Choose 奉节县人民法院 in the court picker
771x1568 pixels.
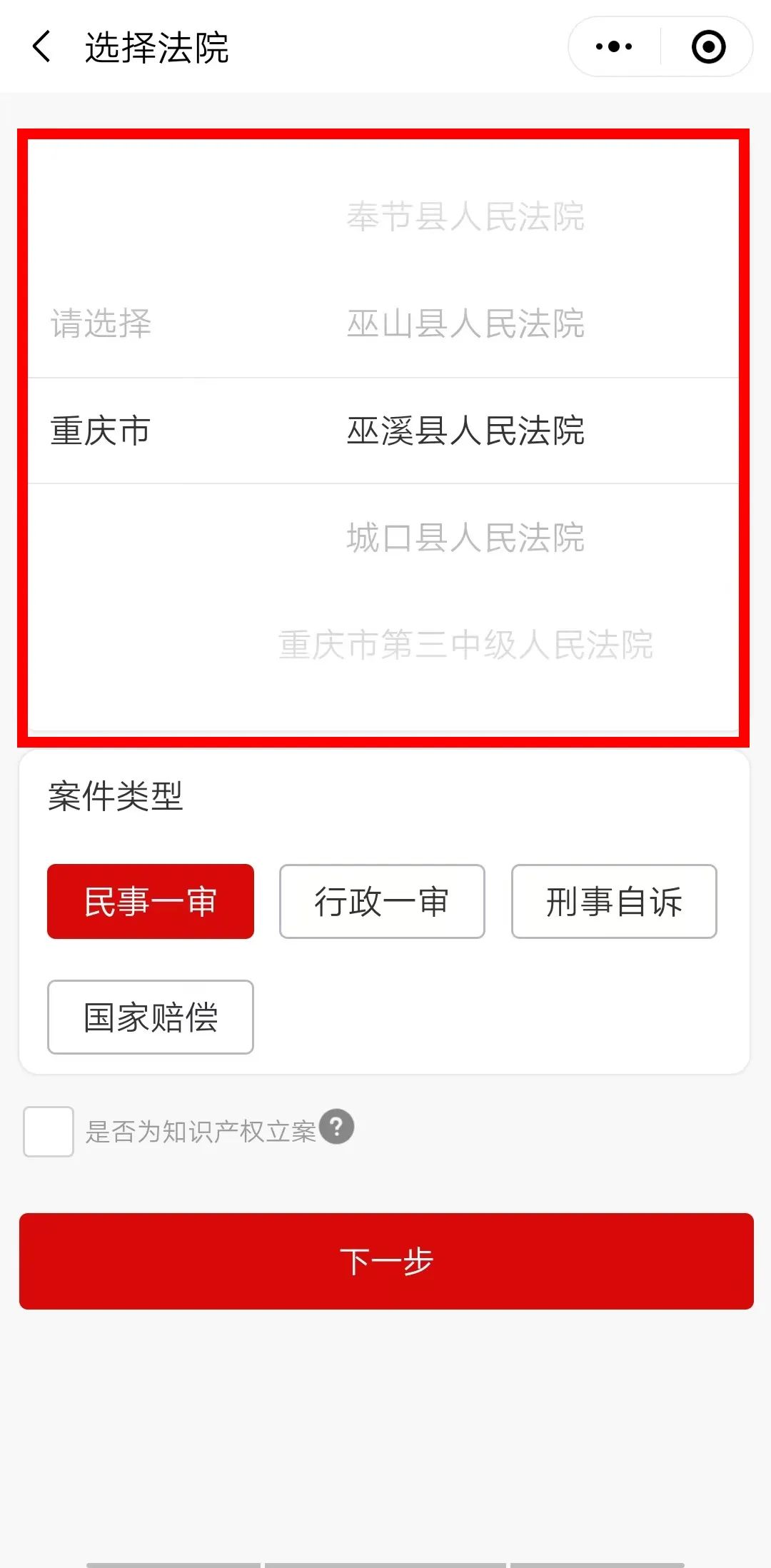click(x=465, y=216)
